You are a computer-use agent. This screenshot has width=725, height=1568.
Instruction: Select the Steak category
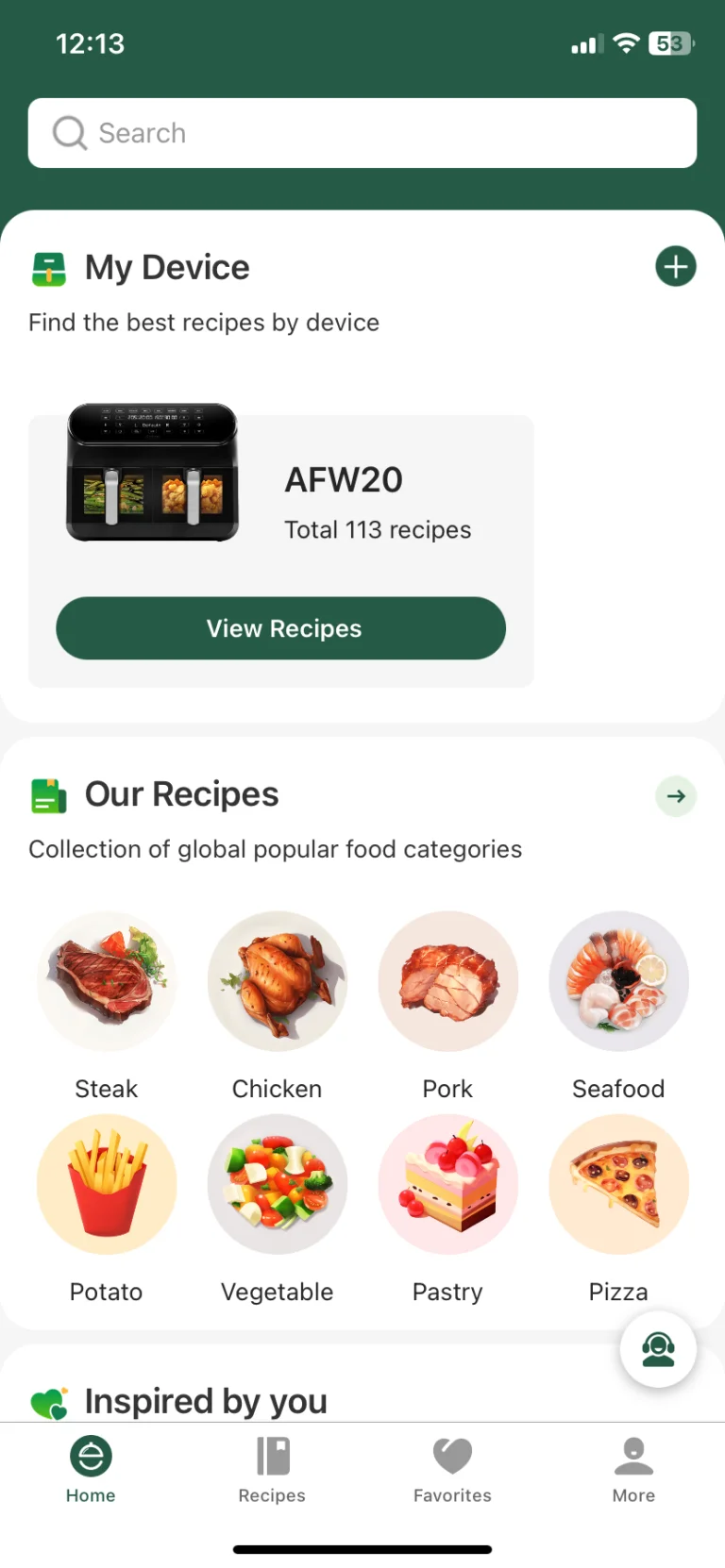pos(107,981)
